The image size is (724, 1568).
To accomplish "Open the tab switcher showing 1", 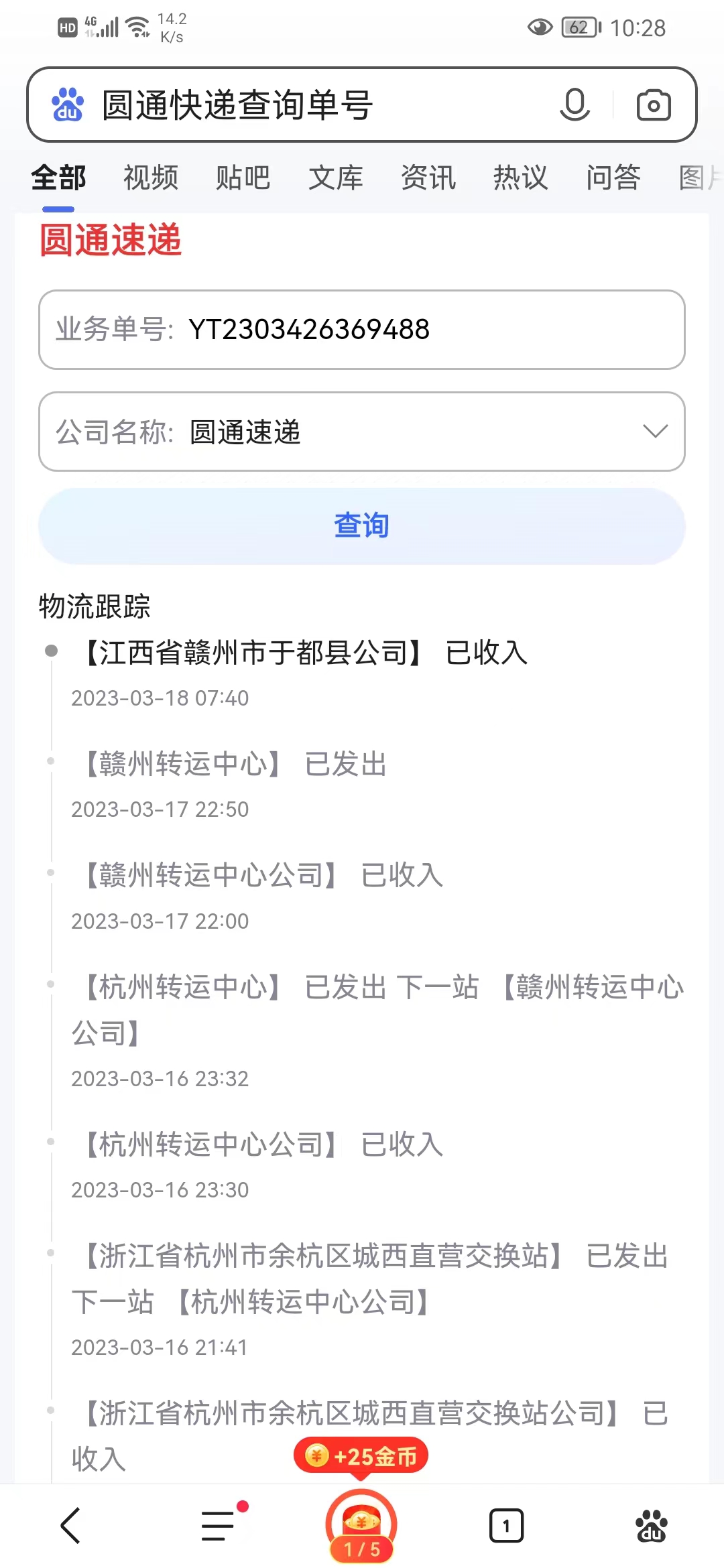I will click(x=506, y=1526).
